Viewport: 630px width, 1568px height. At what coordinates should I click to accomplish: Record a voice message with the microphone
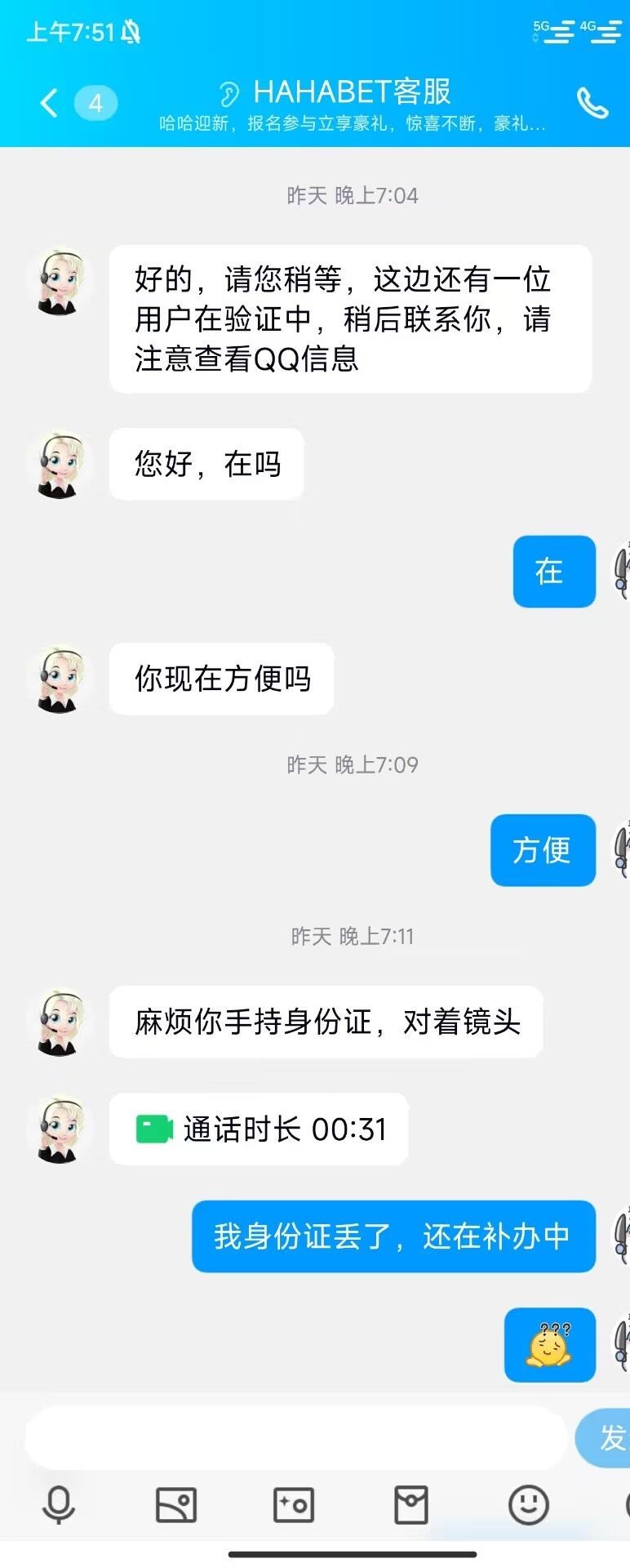click(59, 1504)
